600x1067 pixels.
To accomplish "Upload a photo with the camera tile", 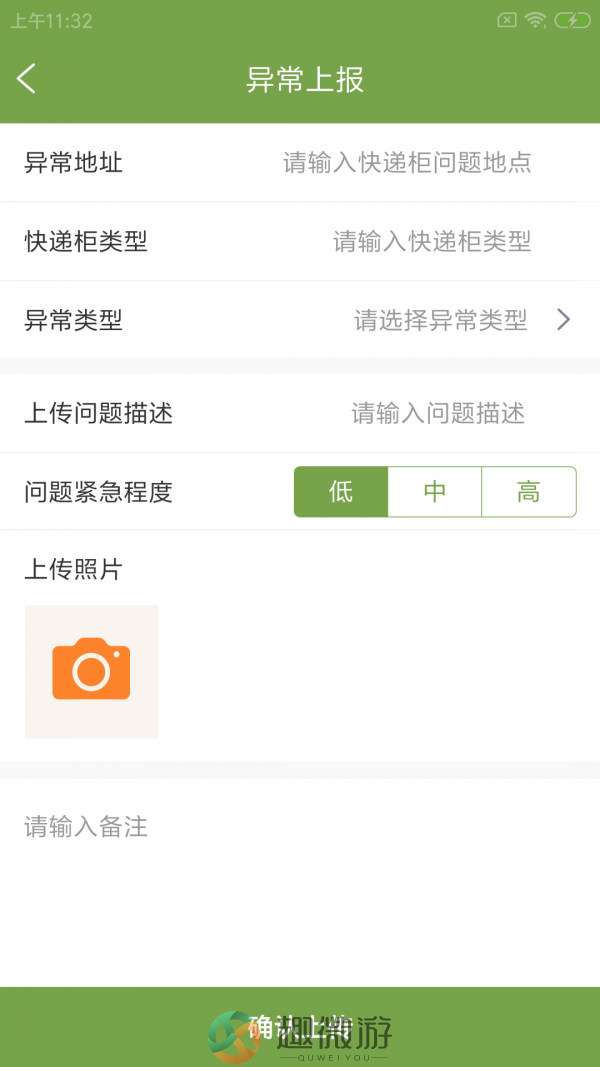I will coord(91,672).
